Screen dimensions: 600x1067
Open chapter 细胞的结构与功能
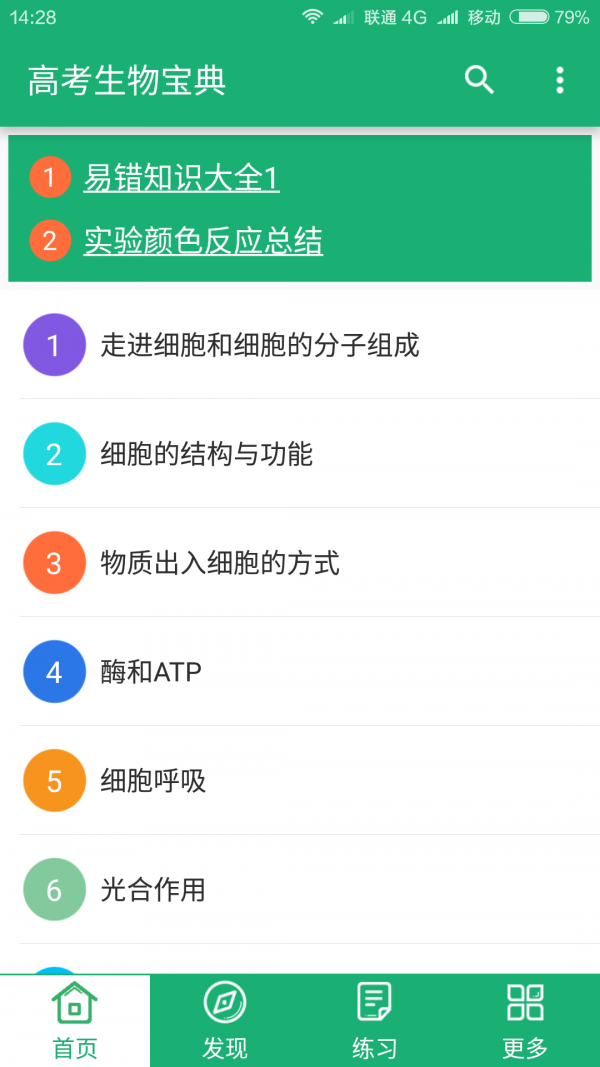coord(207,454)
